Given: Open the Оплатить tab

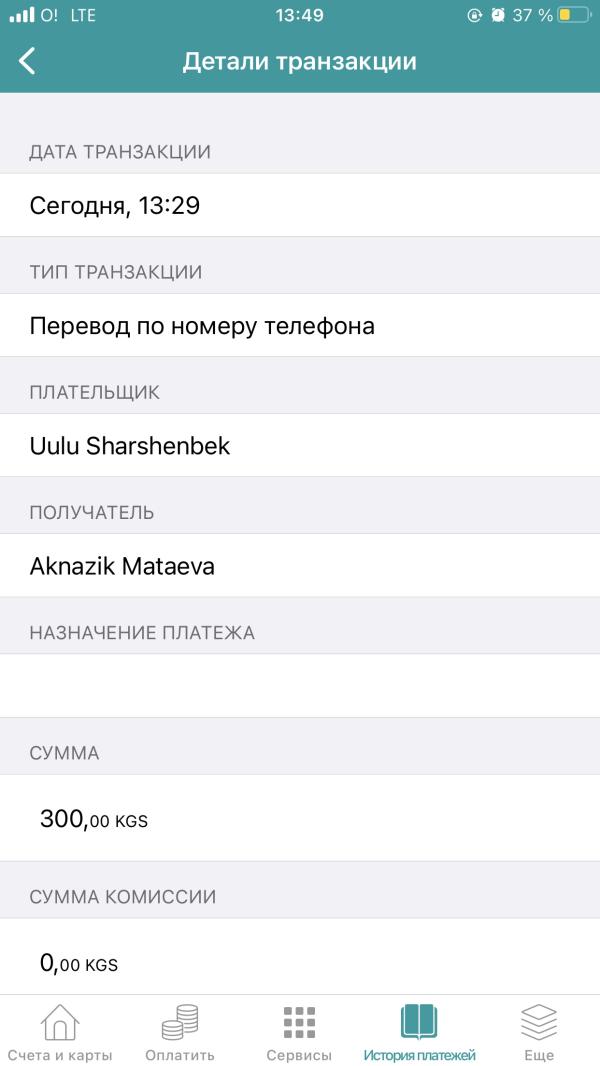Looking at the screenshot, I should (x=180, y=1032).
